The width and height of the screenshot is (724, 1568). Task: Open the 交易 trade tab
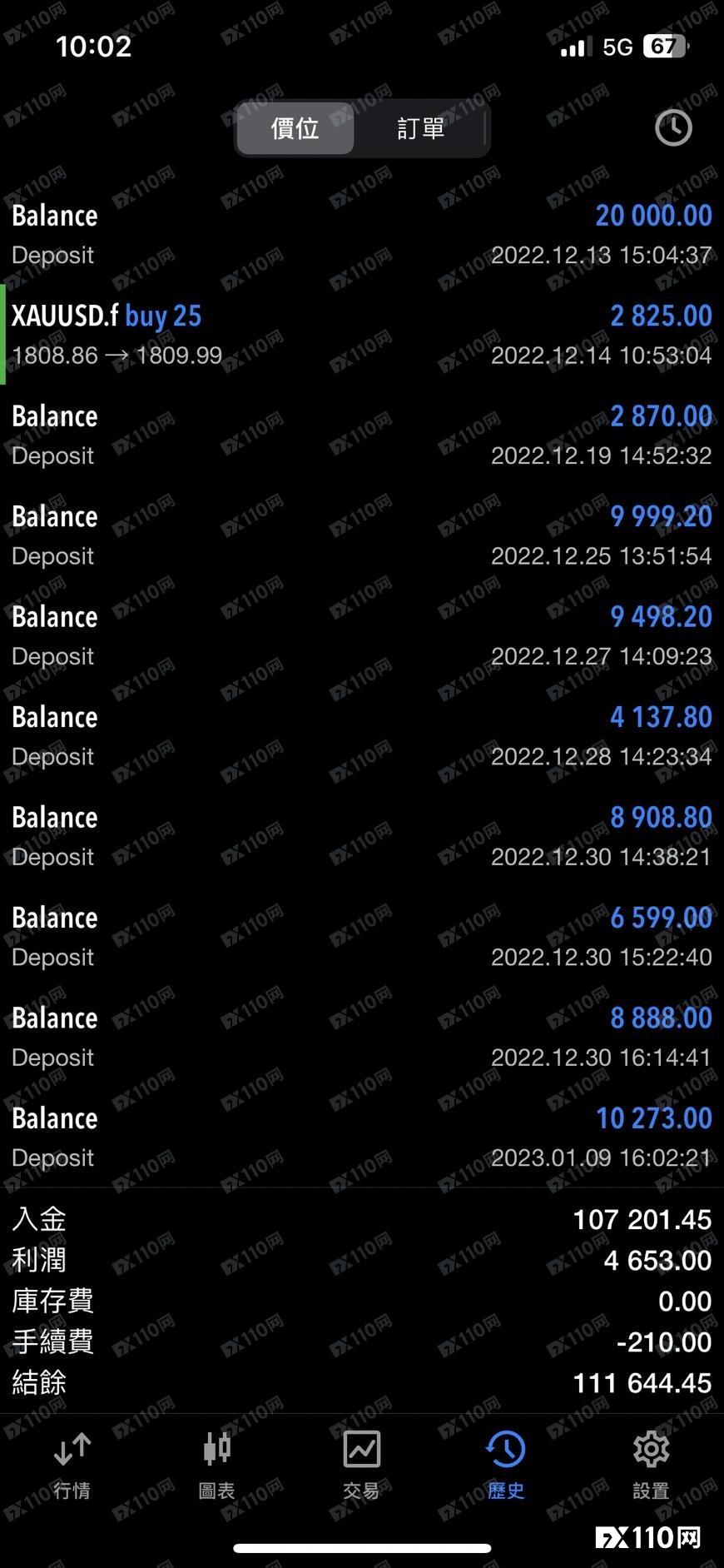(362, 1466)
